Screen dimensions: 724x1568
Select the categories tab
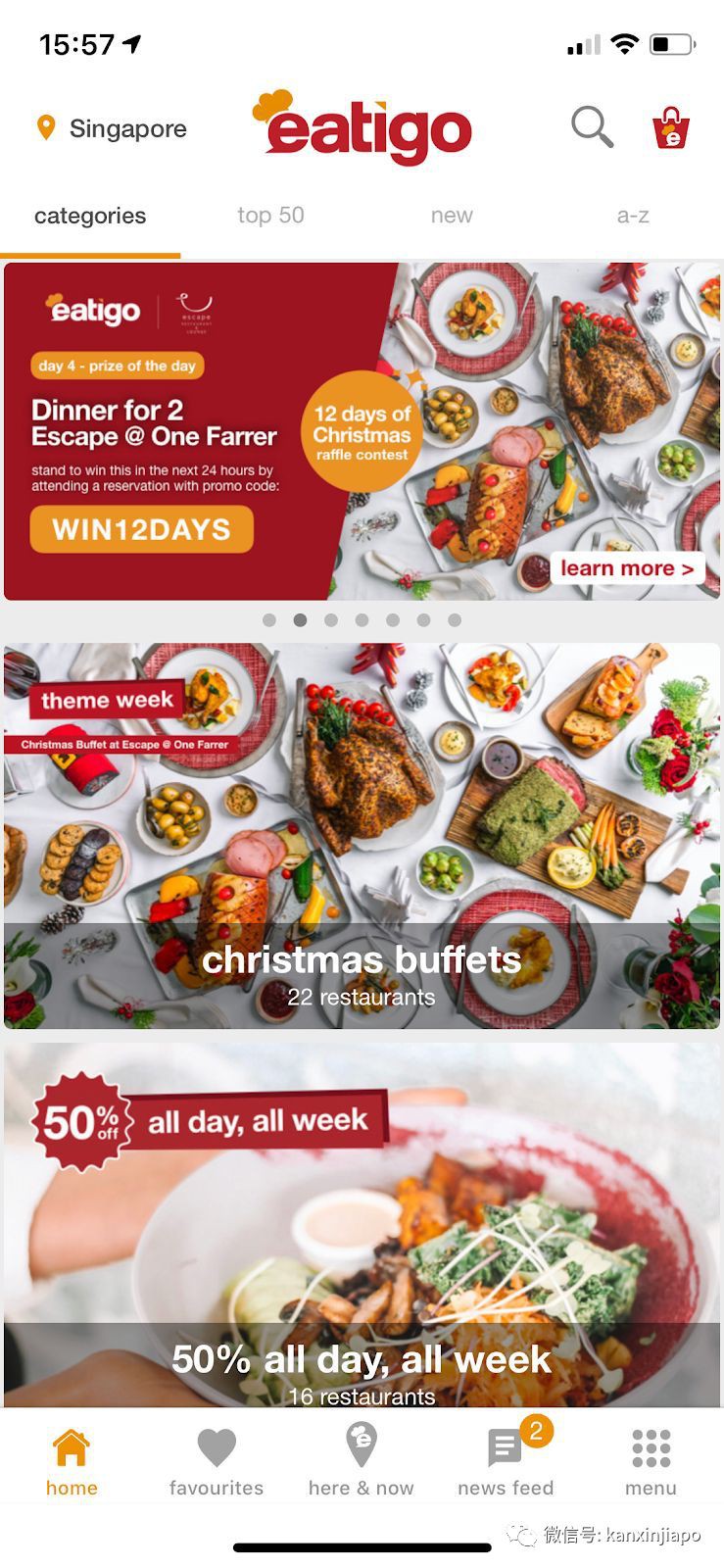click(x=90, y=216)
